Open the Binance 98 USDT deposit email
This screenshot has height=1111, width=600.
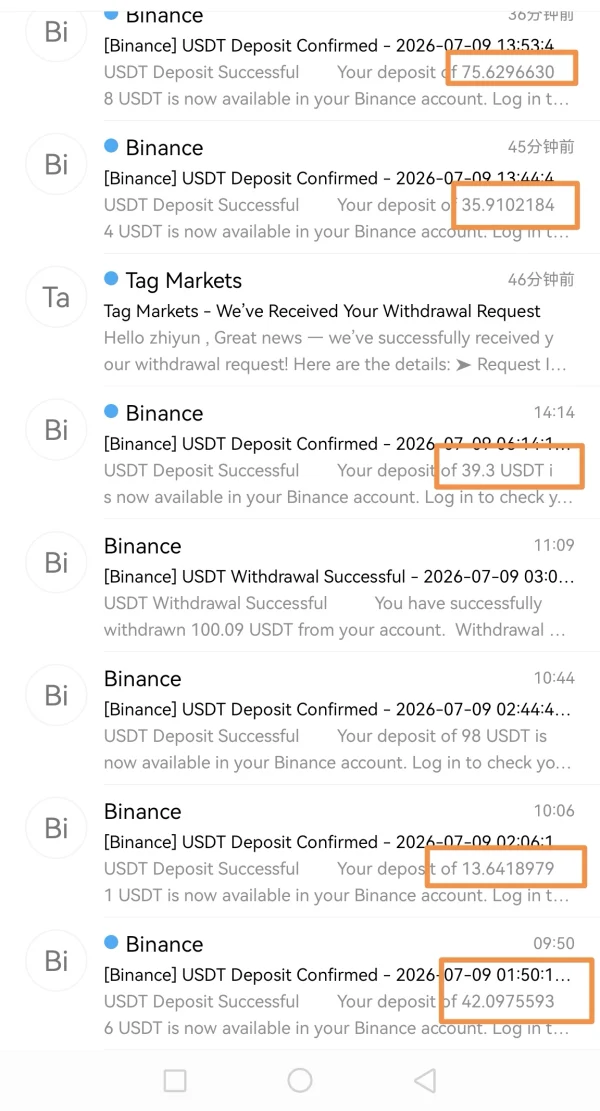pyautogui.click(x=300, y=718)
